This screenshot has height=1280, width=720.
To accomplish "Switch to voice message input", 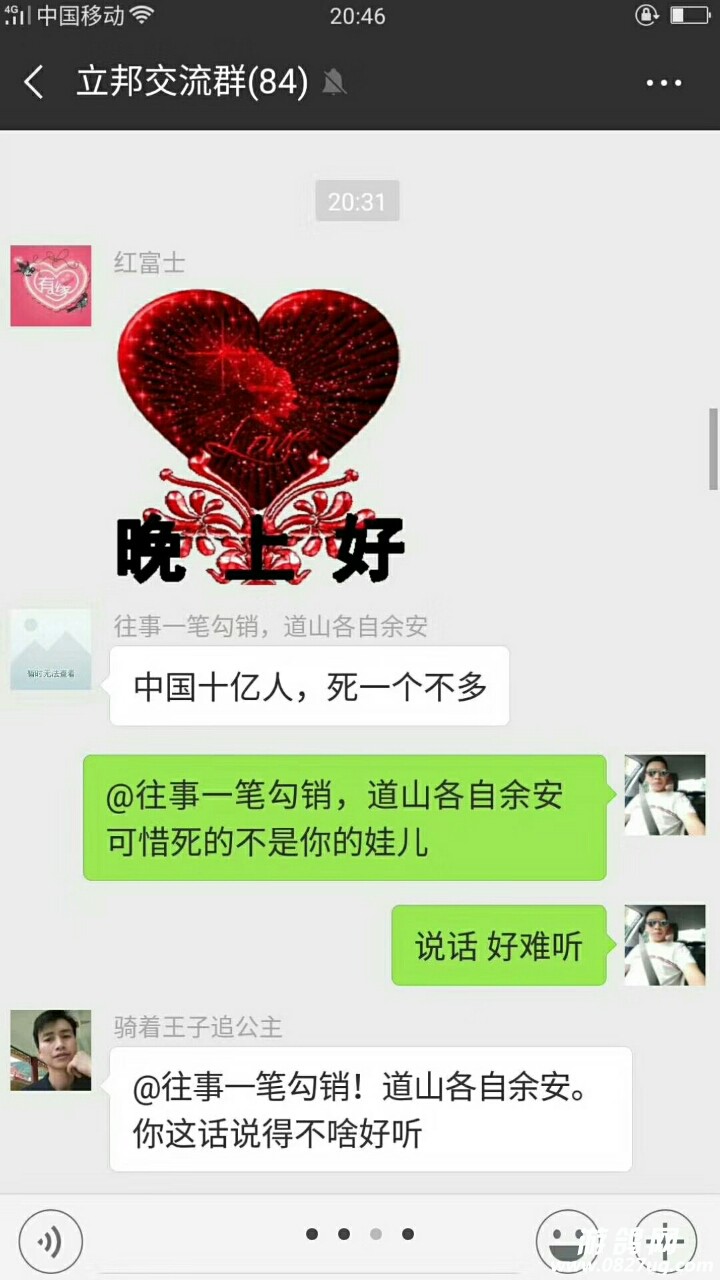I will point(50,1241).
